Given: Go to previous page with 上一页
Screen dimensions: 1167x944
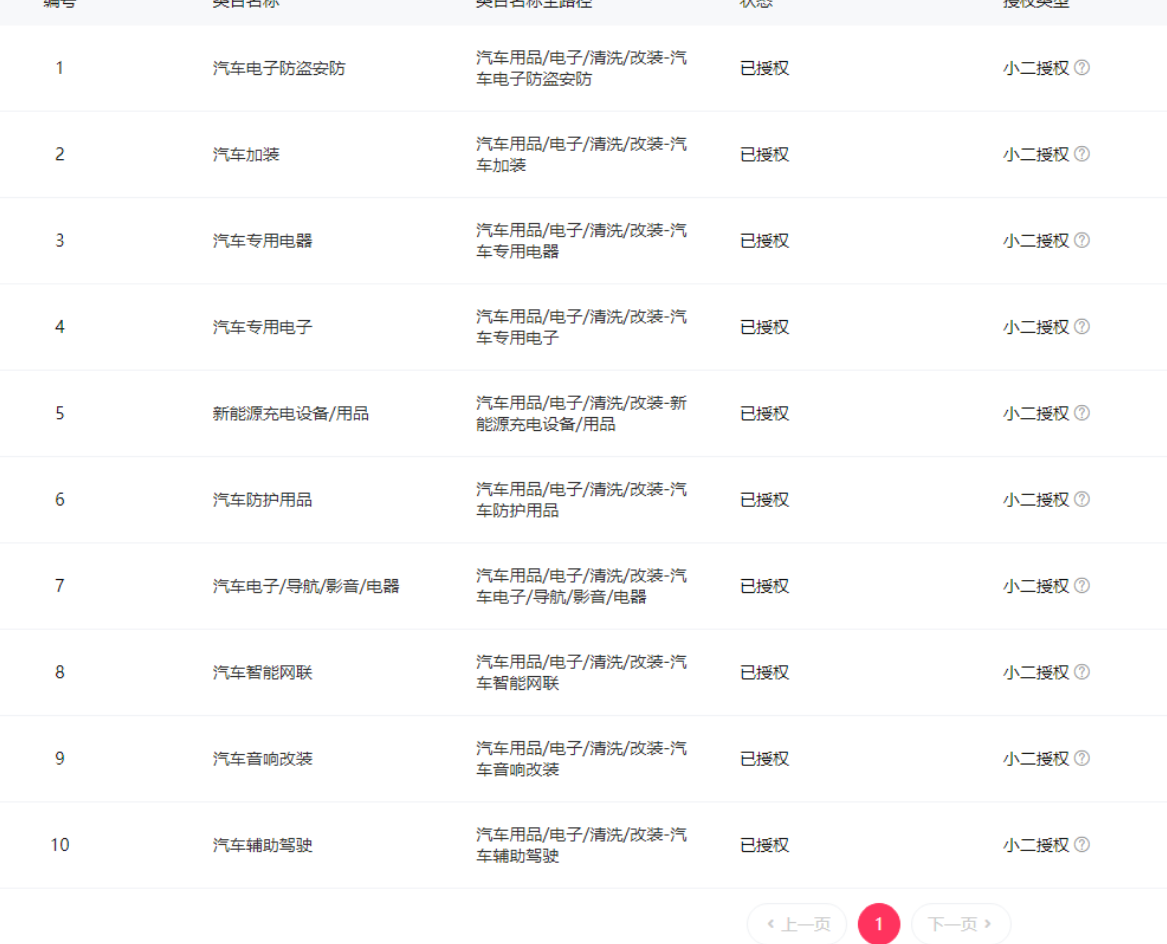Looking at the screenshot, I should tap(797, 924).
